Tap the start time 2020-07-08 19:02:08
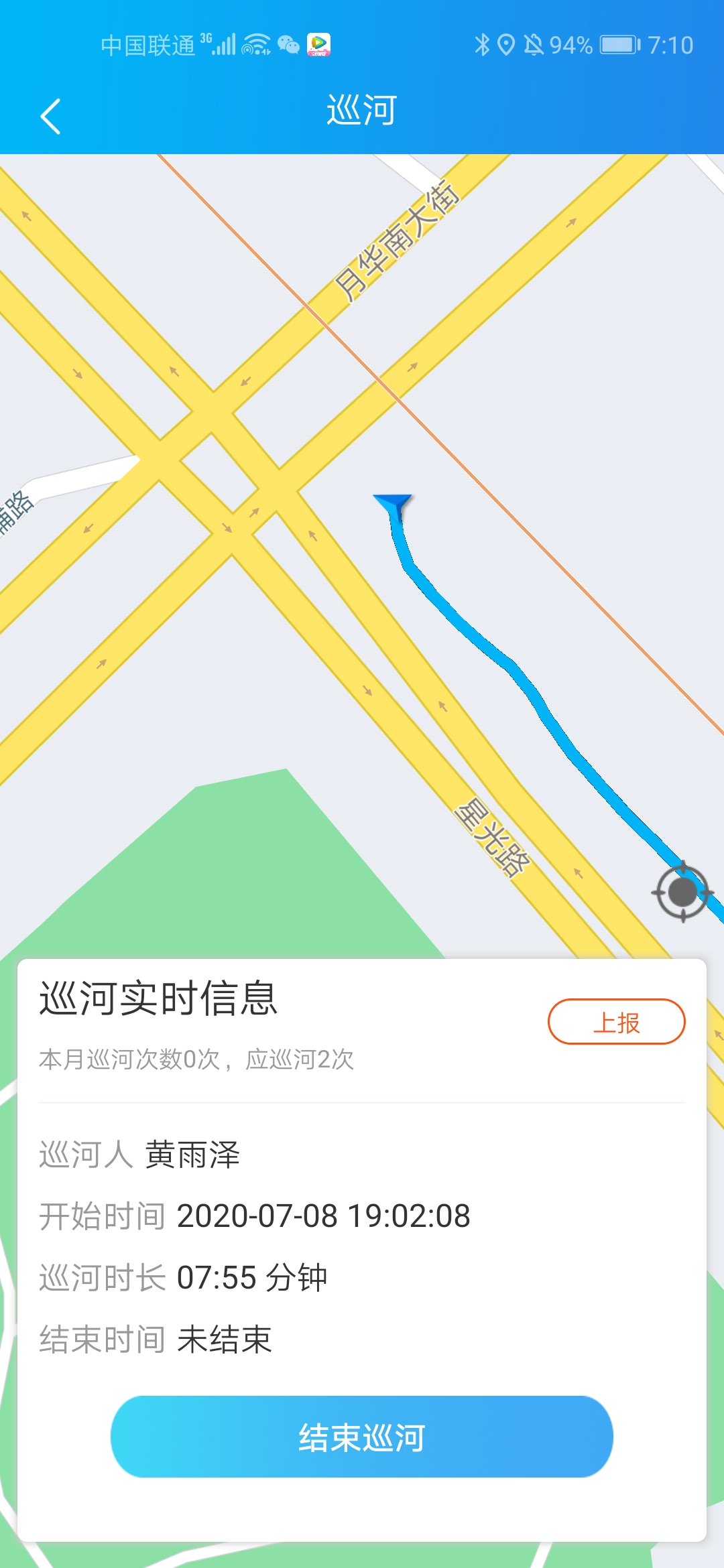724x1568 pixels. tap(324, 1216)
